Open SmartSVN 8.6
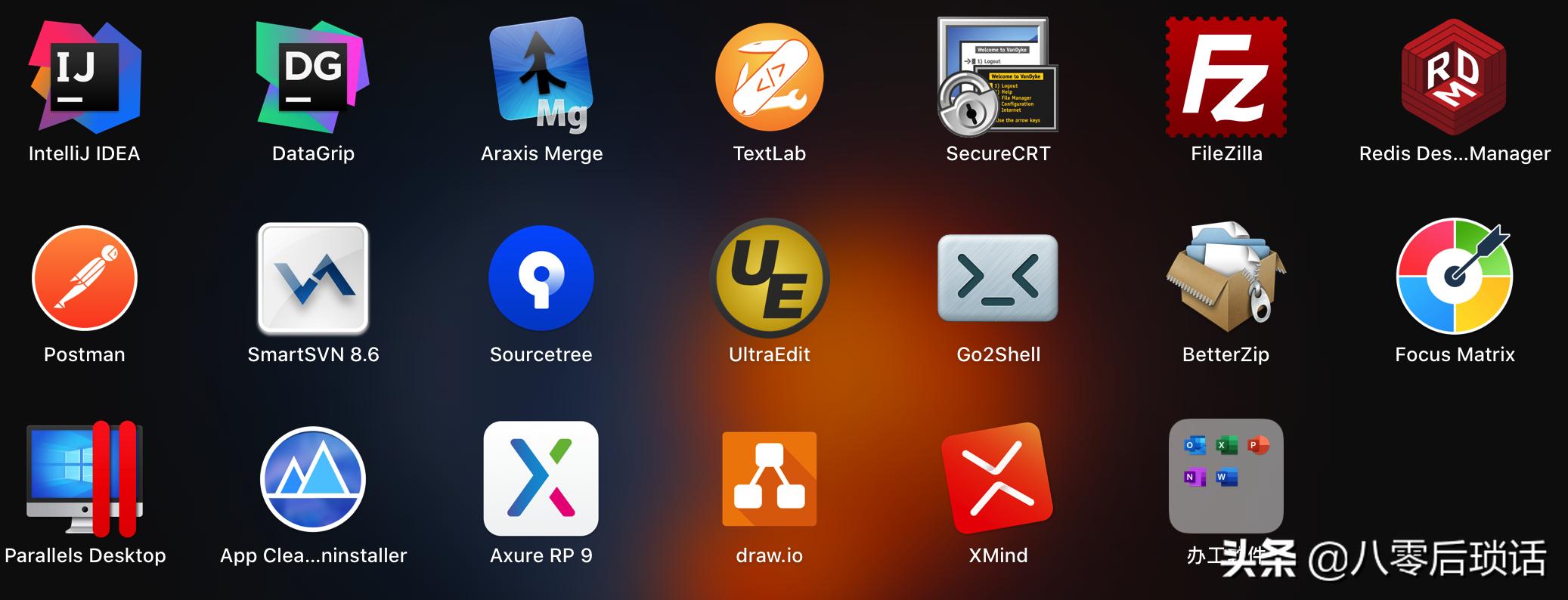Screen dimensions: 1568x600 [313, 278]
